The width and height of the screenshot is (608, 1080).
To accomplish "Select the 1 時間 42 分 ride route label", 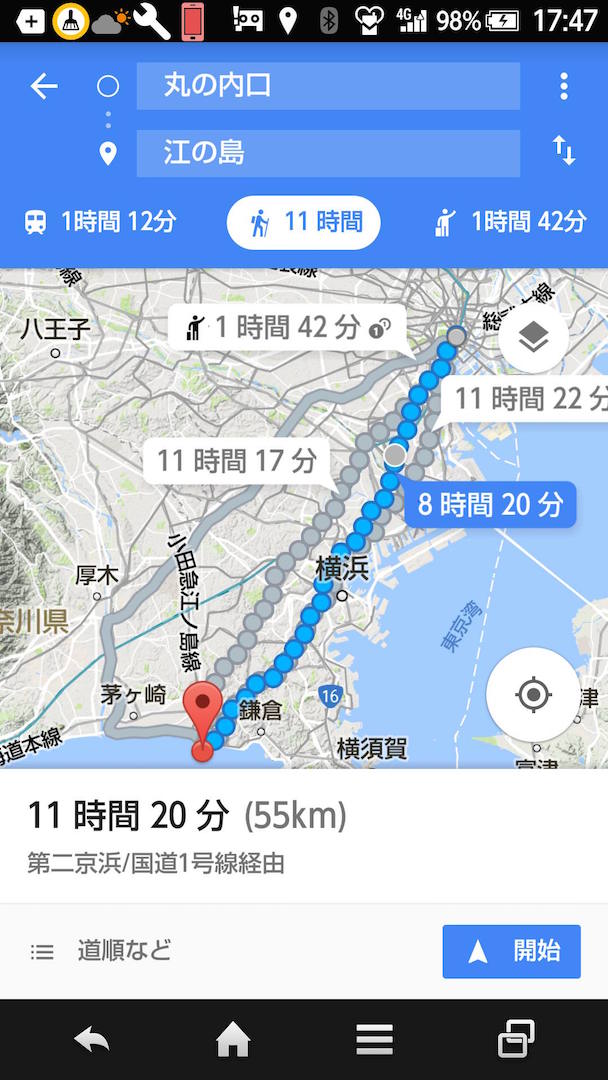I will pos(287,327).
